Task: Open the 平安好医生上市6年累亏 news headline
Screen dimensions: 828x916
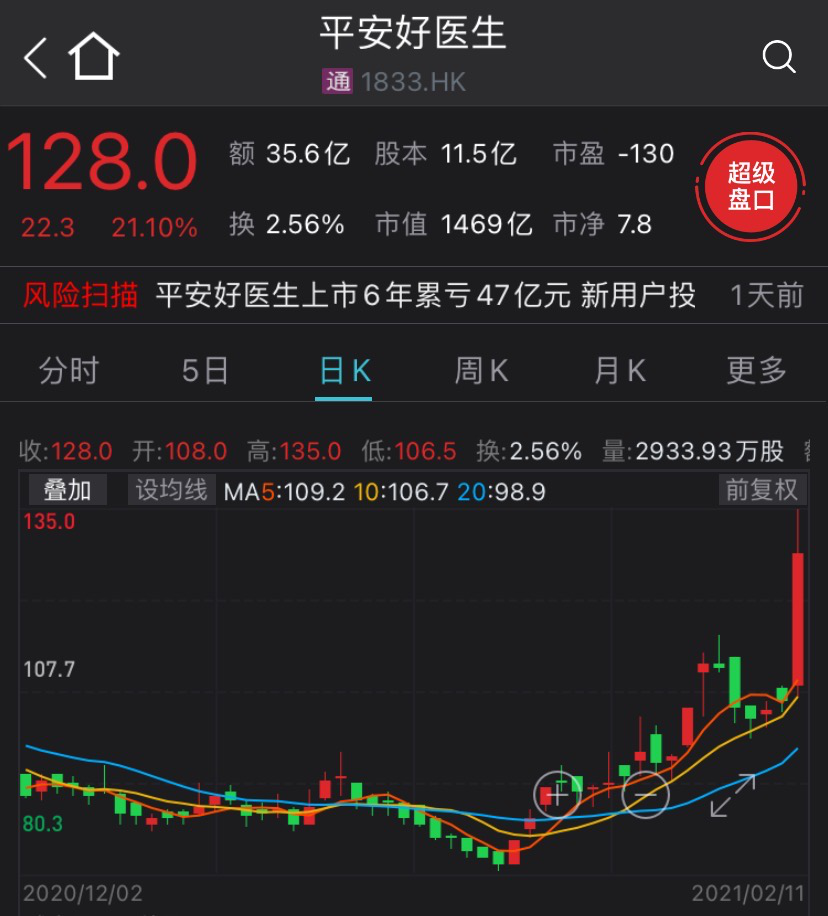Action: click(x=420, y=296)
